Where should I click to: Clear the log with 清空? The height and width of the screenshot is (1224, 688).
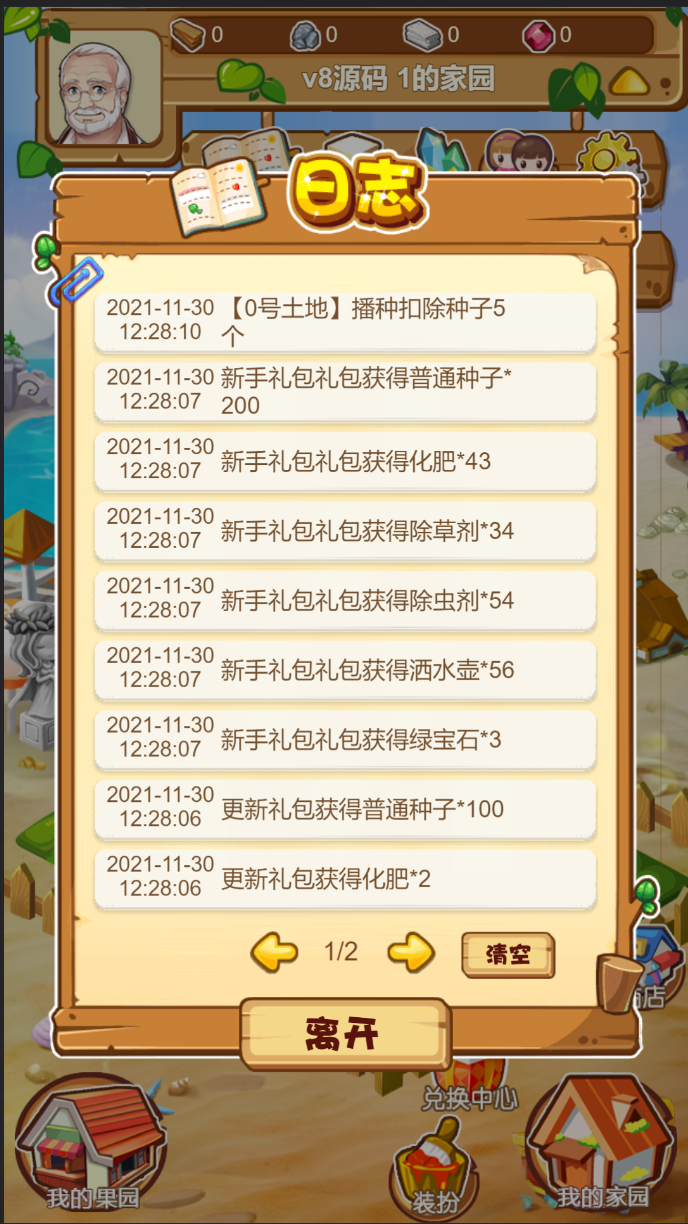507,954
